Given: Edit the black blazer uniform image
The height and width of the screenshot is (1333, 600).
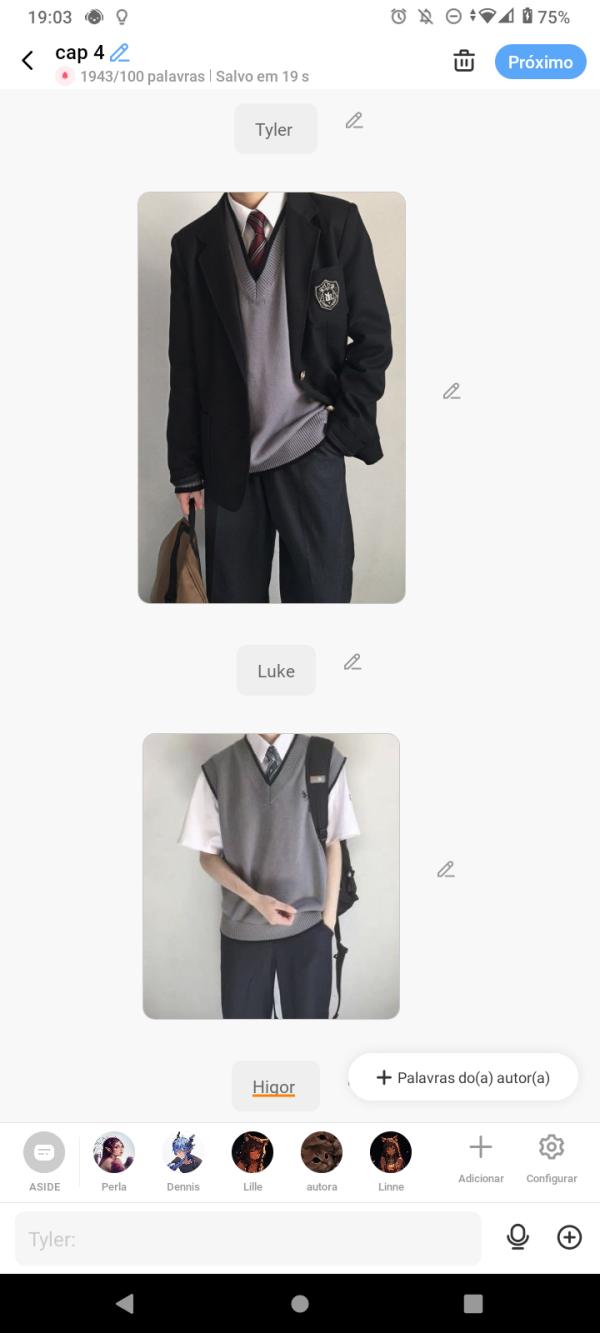Looking at the screenshot, I should point(452,391).
